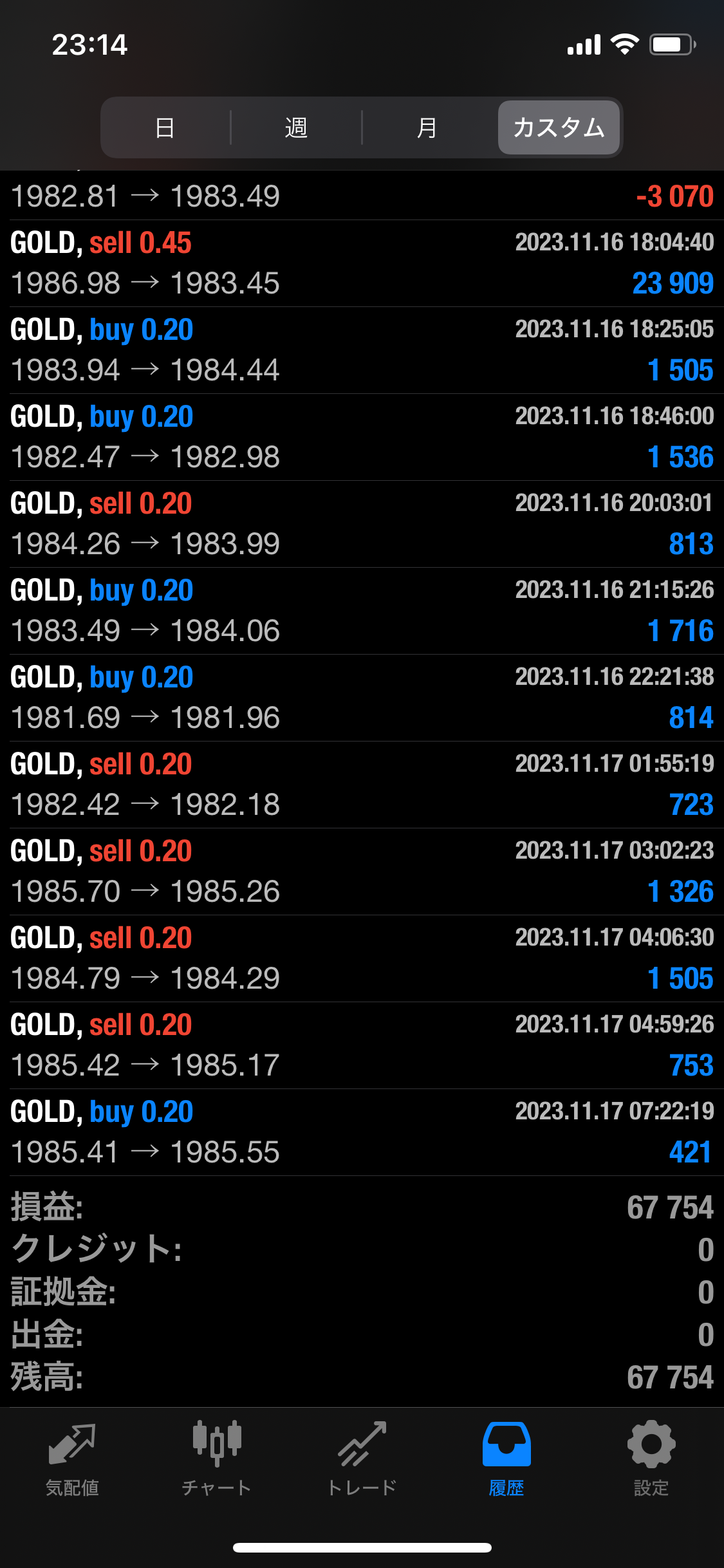
Task: Select the カスタム custom period
Action: click(x=559, y=127)
